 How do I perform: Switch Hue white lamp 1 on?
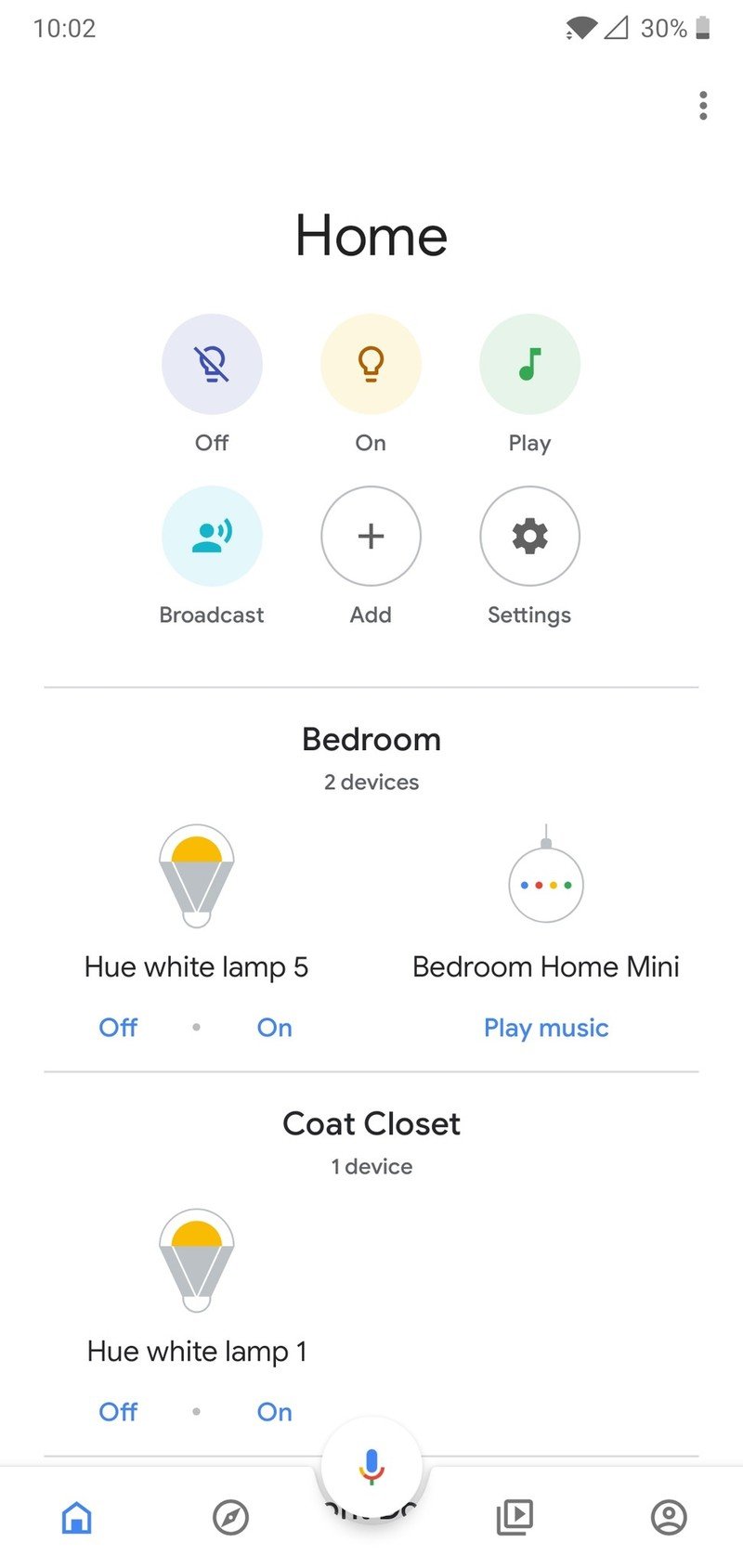tap(274, 1412)
